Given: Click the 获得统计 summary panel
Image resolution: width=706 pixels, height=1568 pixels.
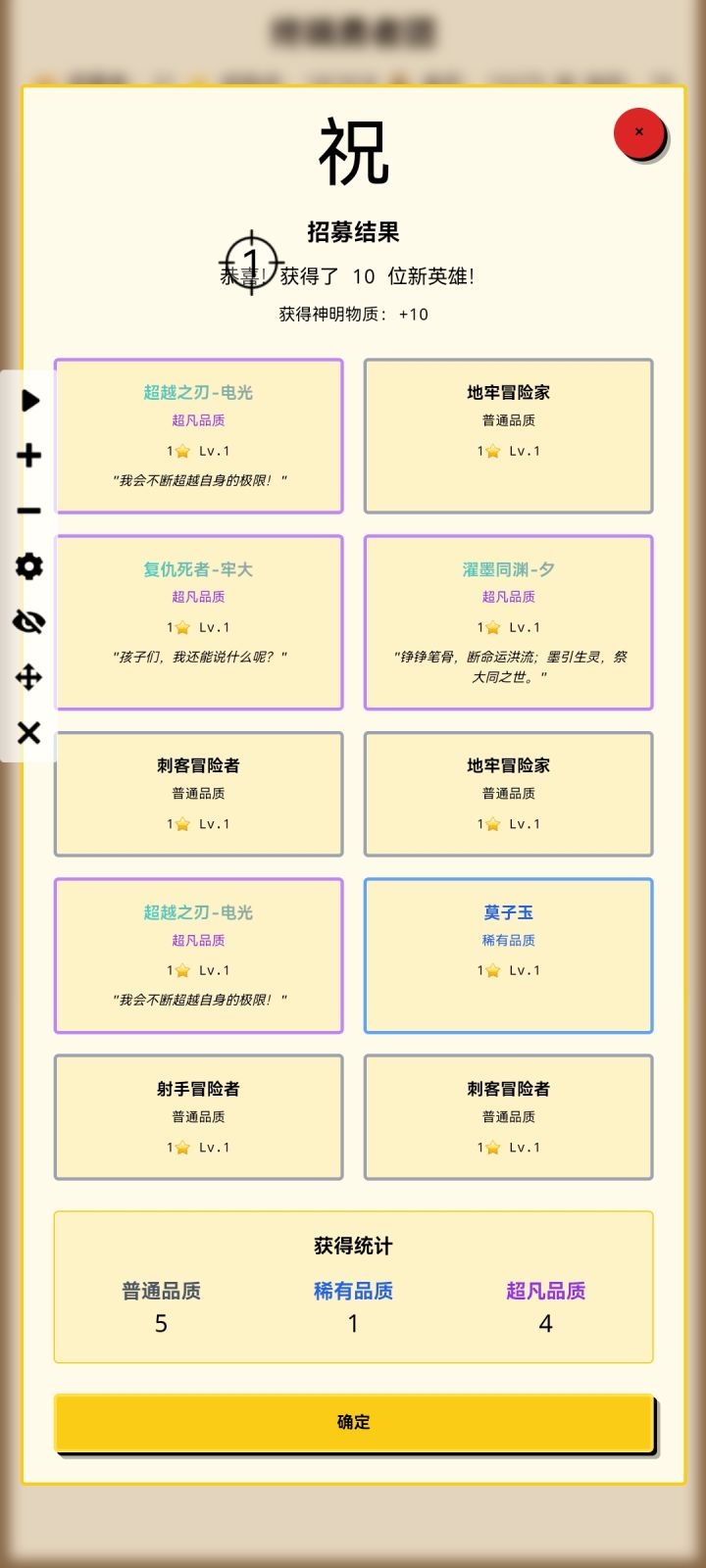Looking at the screenshot, I should pos(353,1246).
